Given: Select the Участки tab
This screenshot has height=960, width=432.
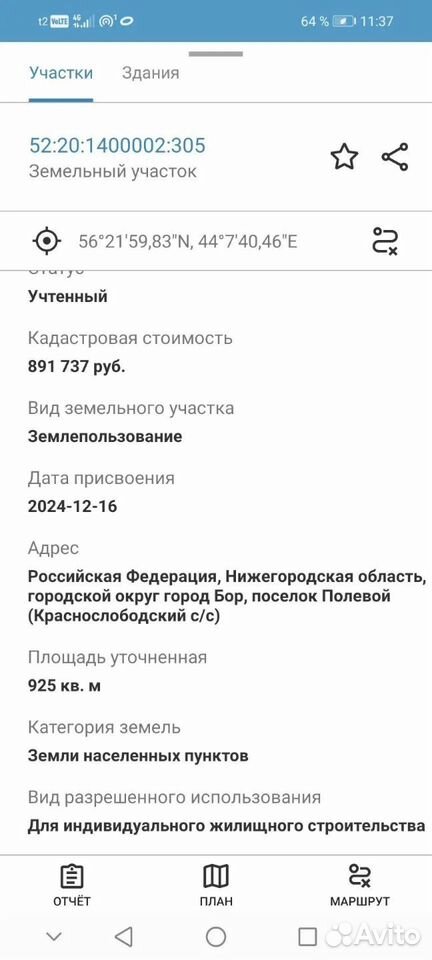Looking at the screenshot, I should 61,73.
